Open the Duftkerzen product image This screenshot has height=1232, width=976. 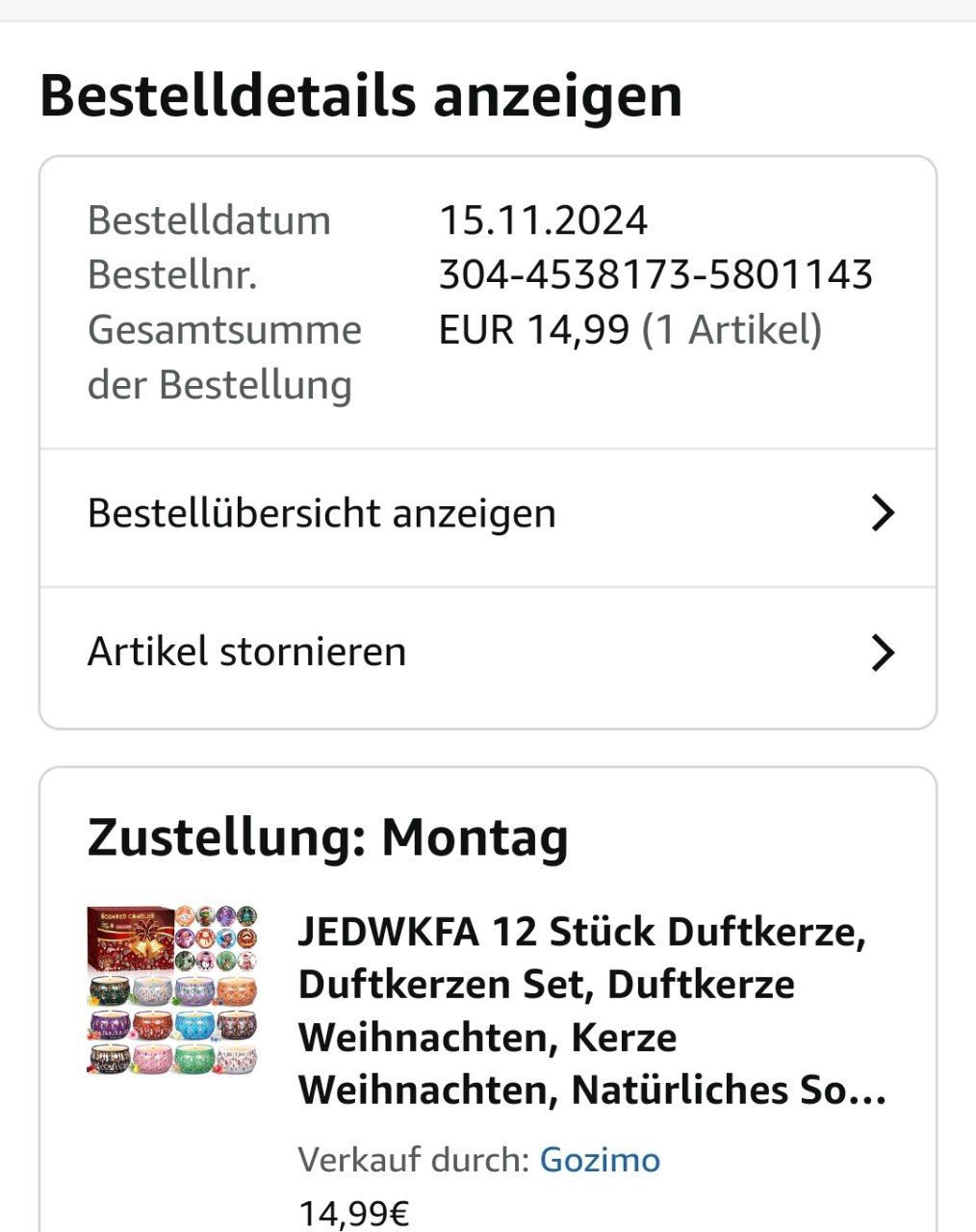tap(173, 990)
